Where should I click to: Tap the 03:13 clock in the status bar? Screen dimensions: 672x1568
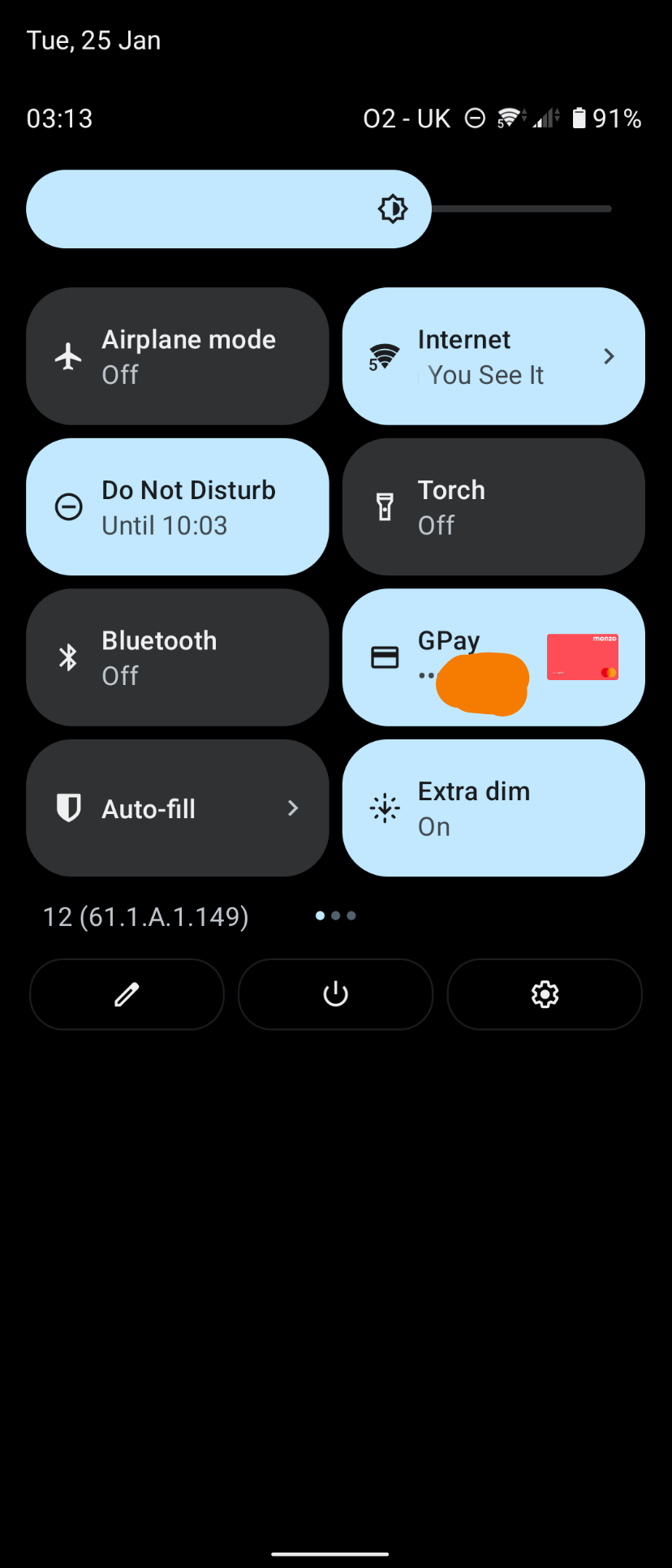click(x=60, y=118)
